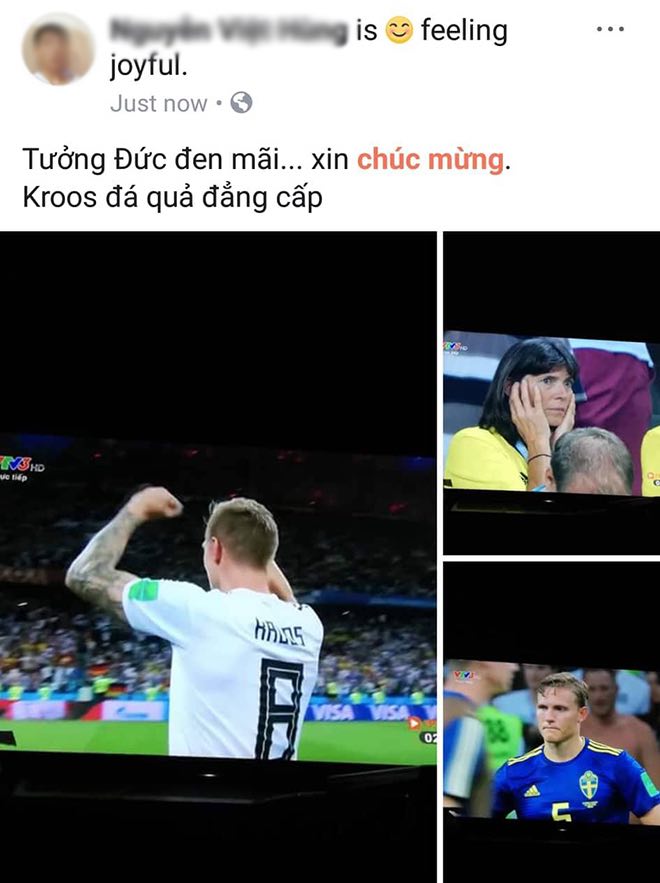Open the poster's profile picture
660x883 pixels.
click(x=57, y=48)
